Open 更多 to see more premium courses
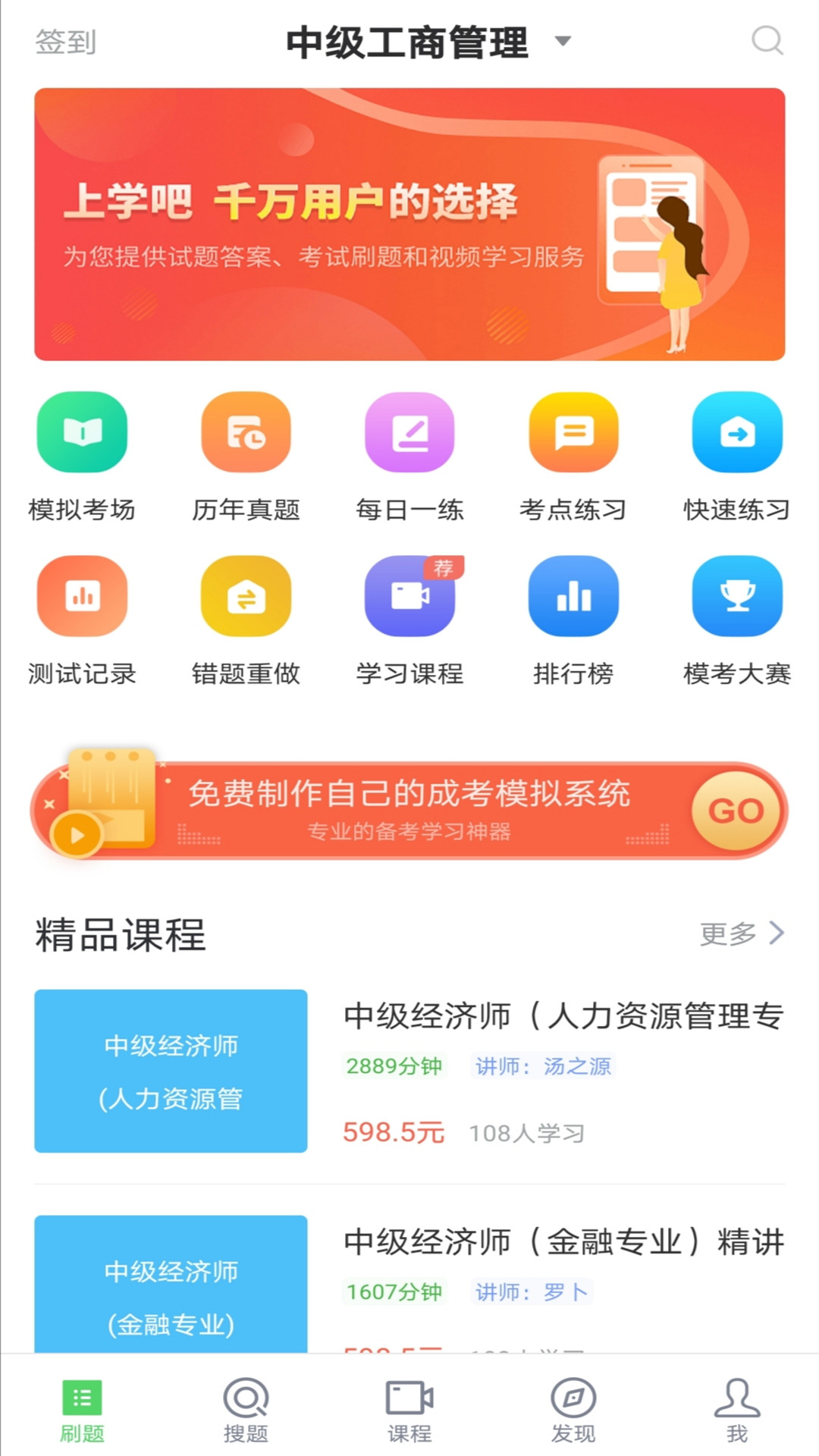Screen dimensions: 819x1456 click(x=726, y=934)
